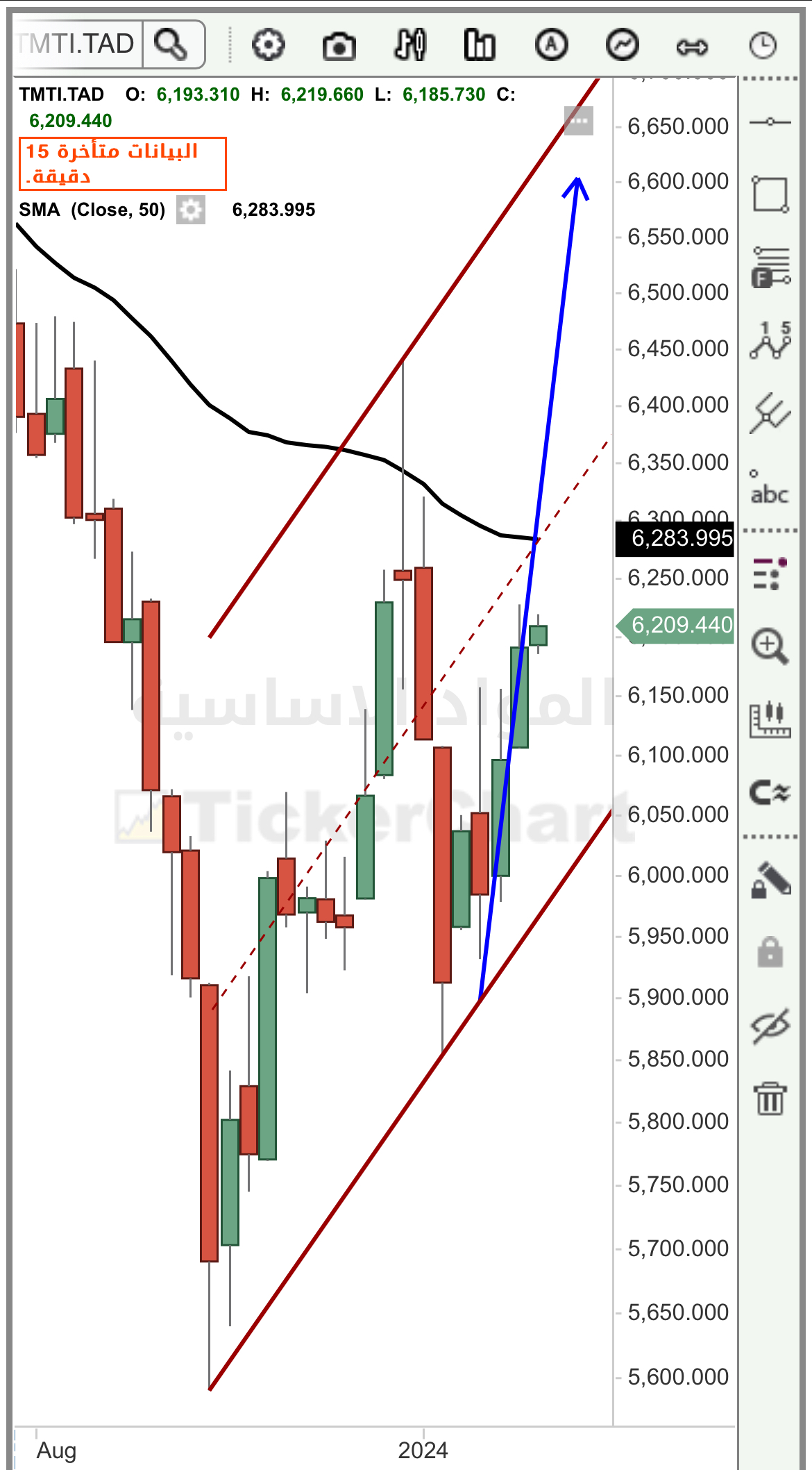Screen dimensions: 812x1470
Task: Open symbol search with the magnifier icon
Action: click(171, 45)
